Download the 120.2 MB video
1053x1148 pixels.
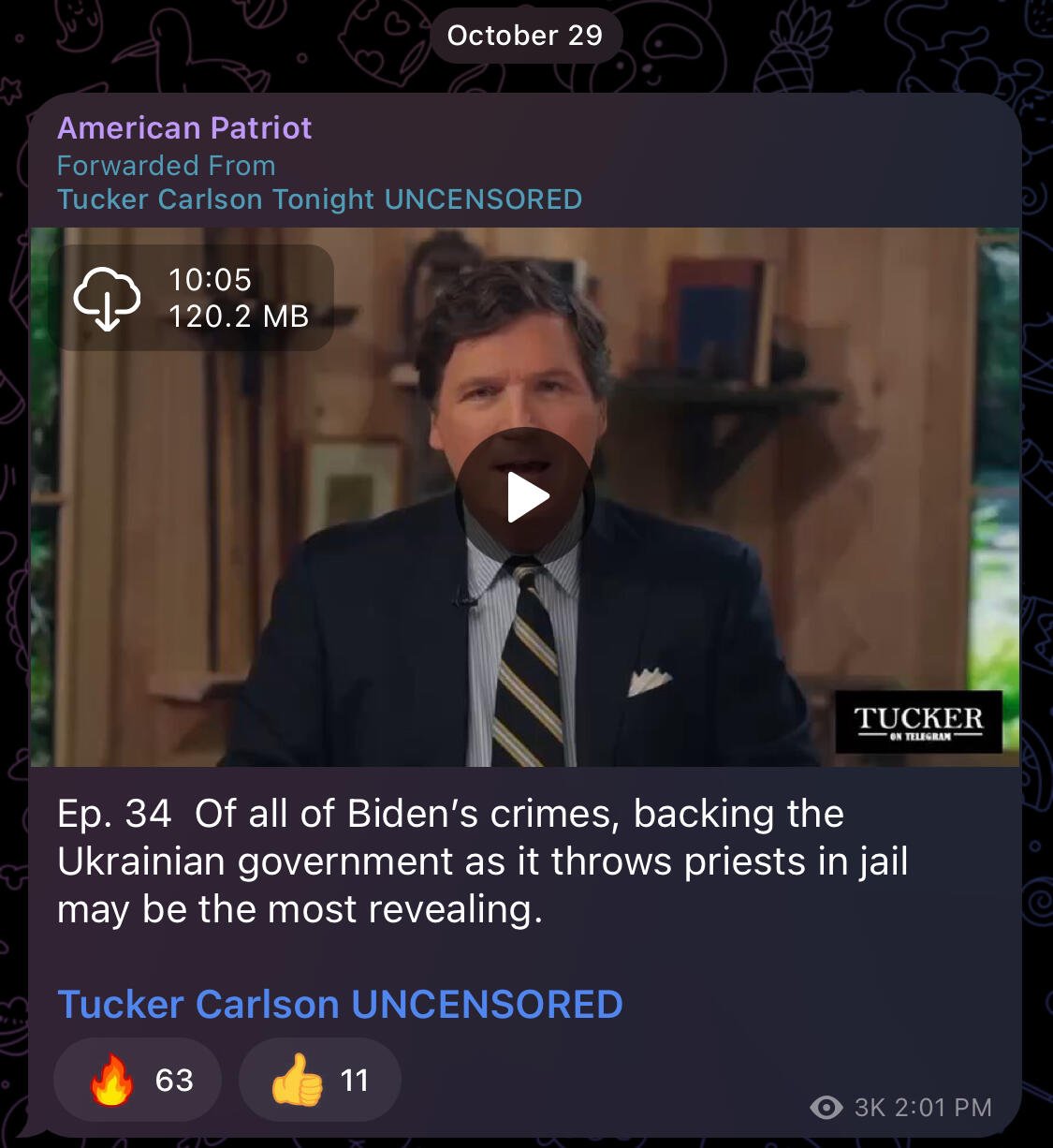[x=107, y=299]
